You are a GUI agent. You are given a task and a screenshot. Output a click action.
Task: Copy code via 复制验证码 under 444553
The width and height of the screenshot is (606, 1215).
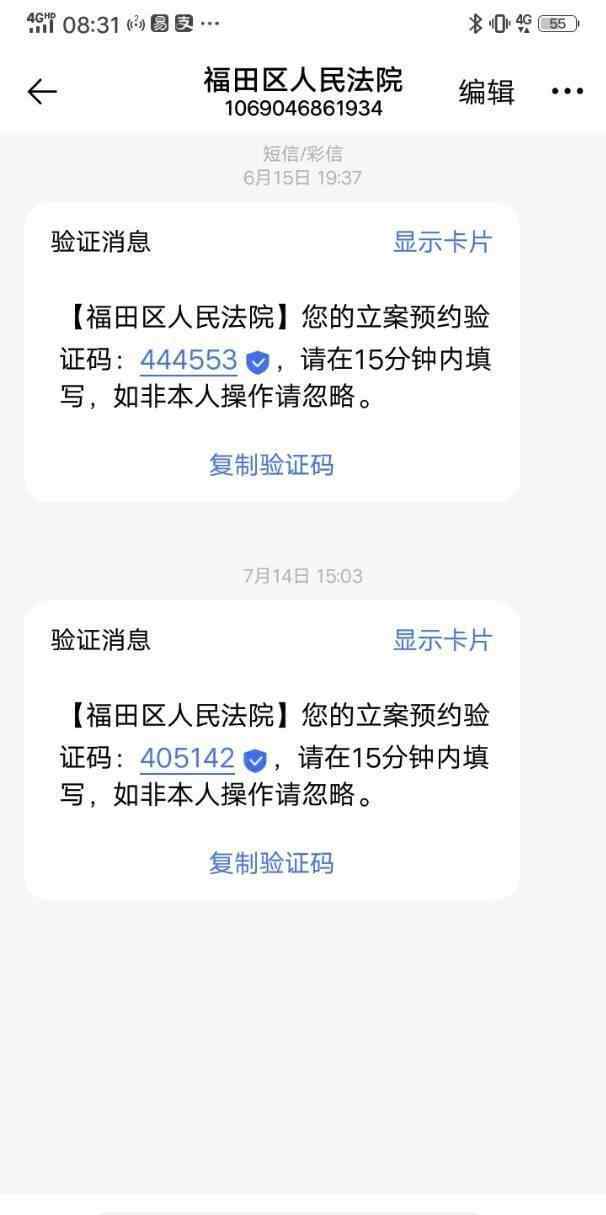coord(271,465)
